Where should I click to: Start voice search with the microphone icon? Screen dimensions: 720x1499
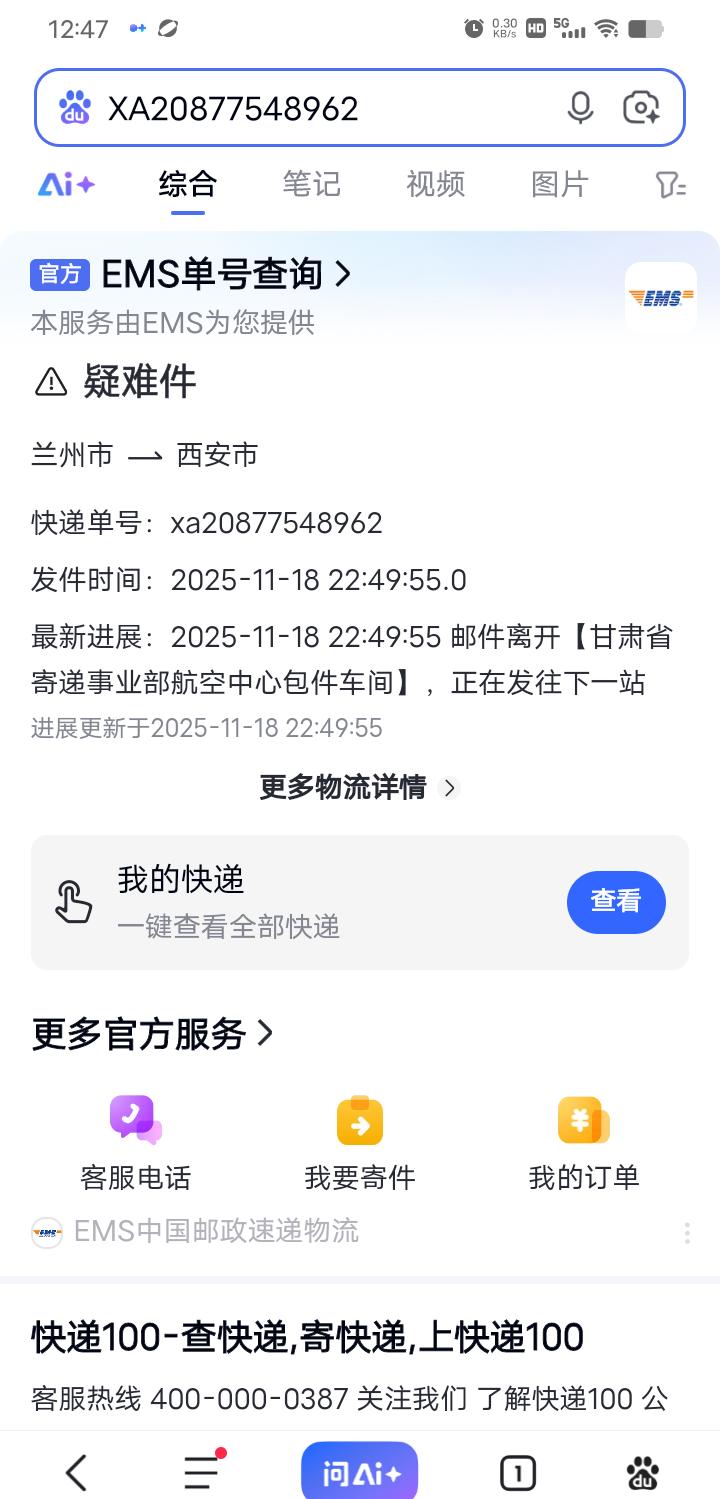[x=580, y=107]
